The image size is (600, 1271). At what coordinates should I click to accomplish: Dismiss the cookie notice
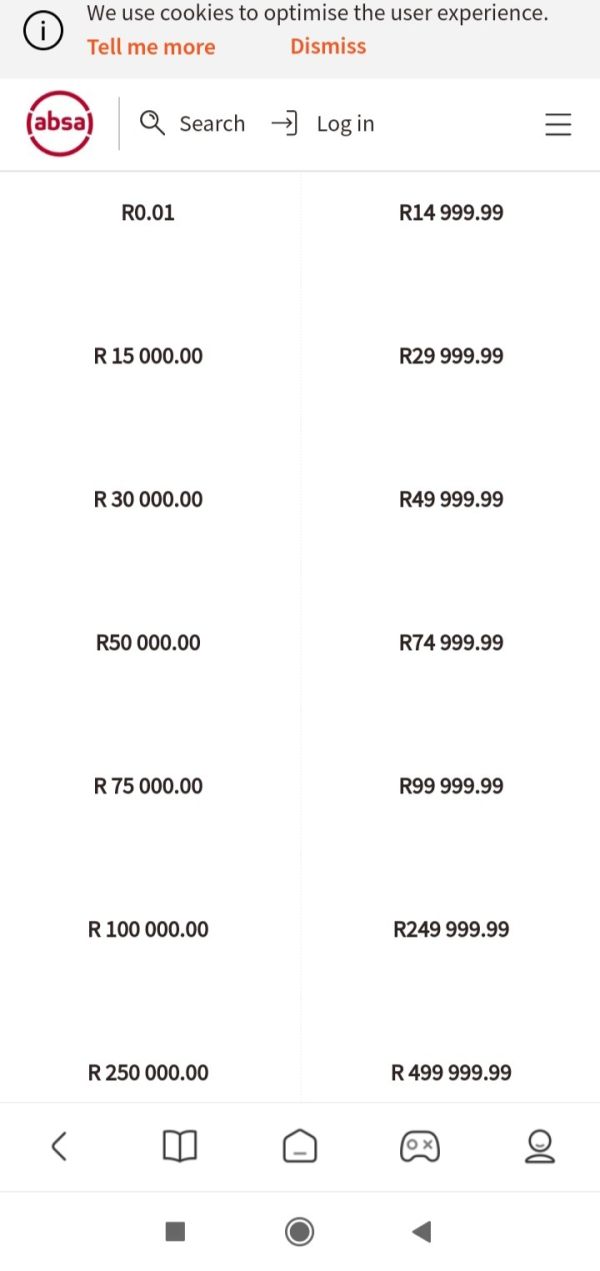tap(328, 46)
